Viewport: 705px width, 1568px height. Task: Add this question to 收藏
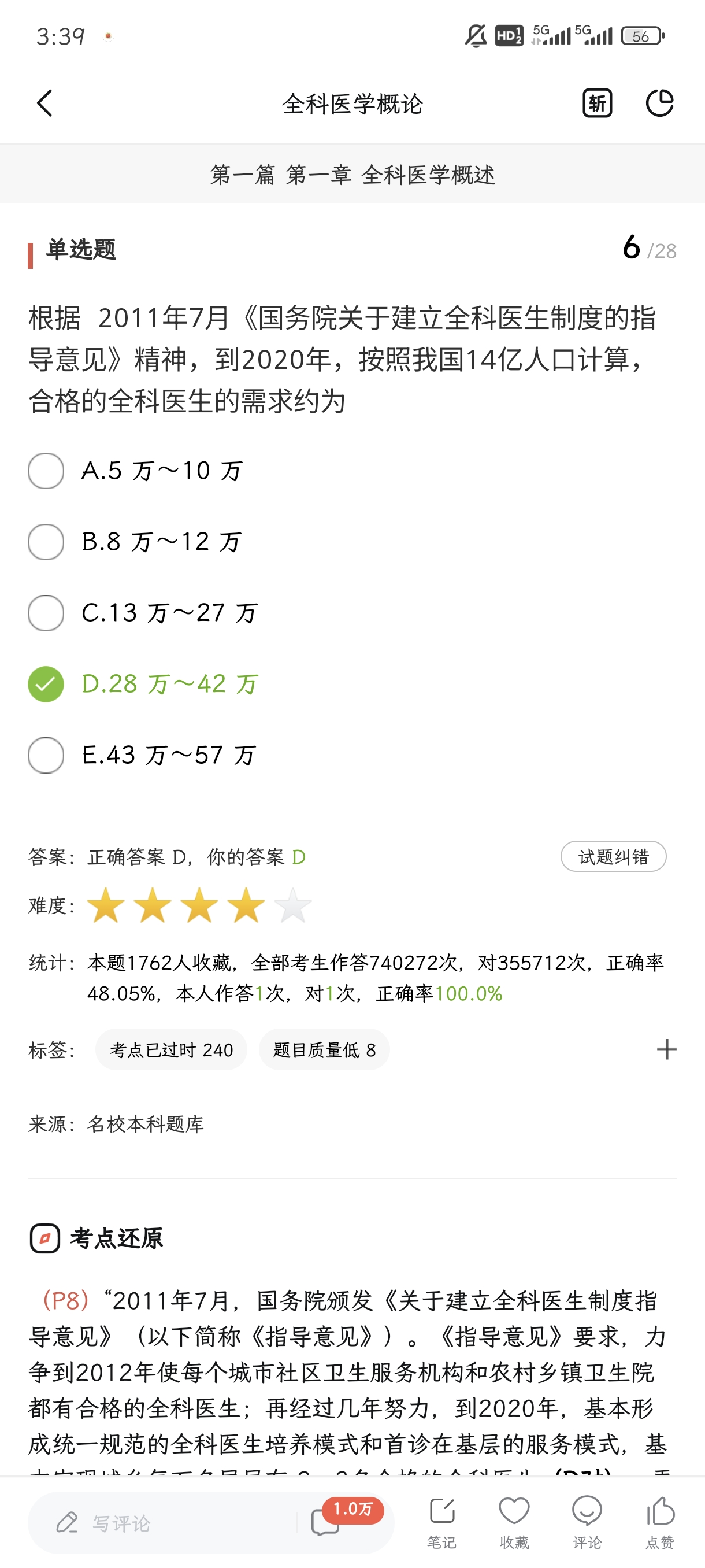(x=514, y=1522)
